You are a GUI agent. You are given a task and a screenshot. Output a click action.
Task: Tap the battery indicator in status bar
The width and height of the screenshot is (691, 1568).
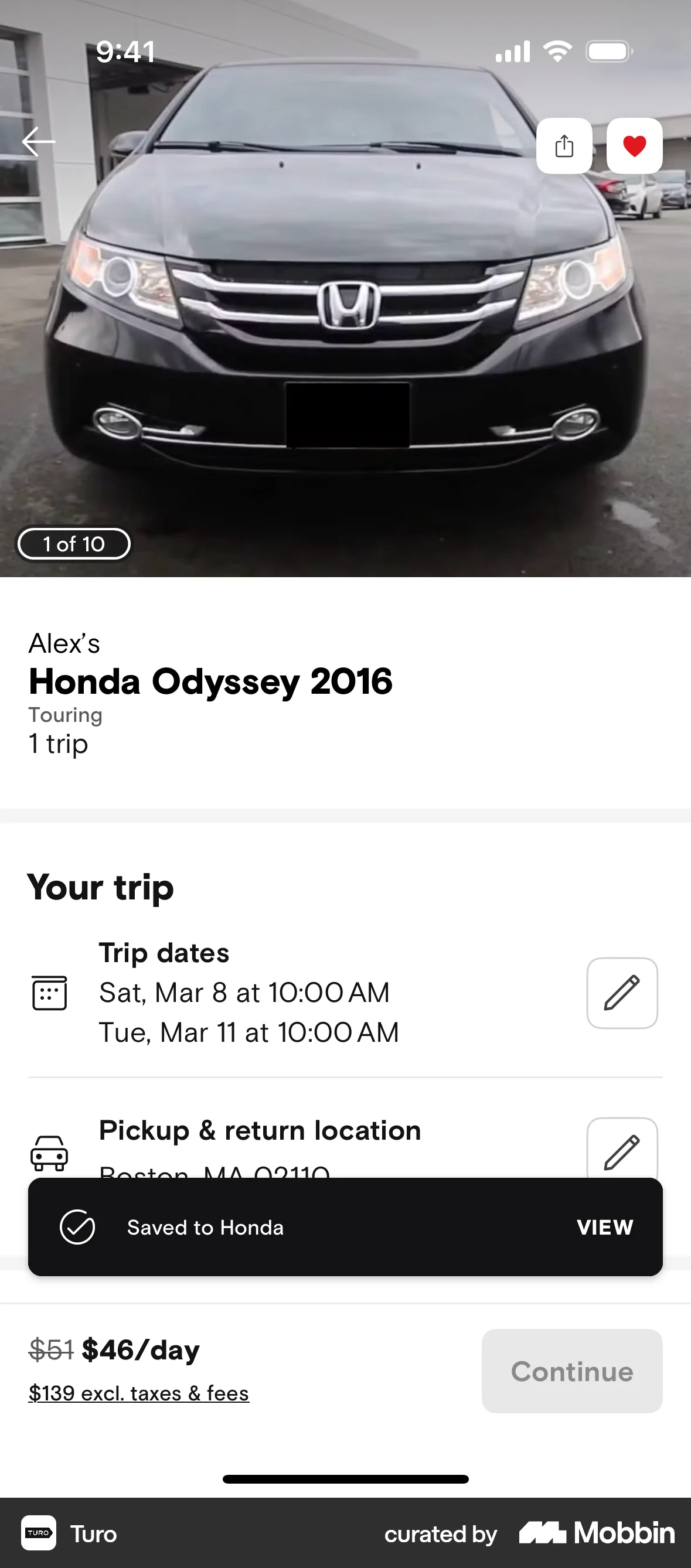point(608,51)
